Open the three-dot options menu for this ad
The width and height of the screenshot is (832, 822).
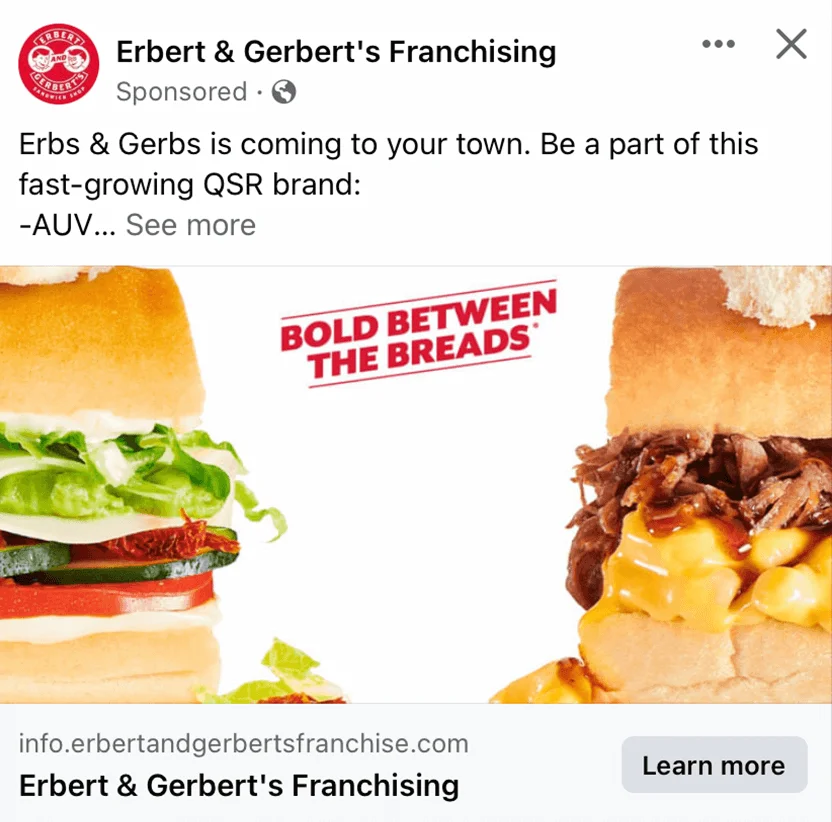tap(718, 44)
